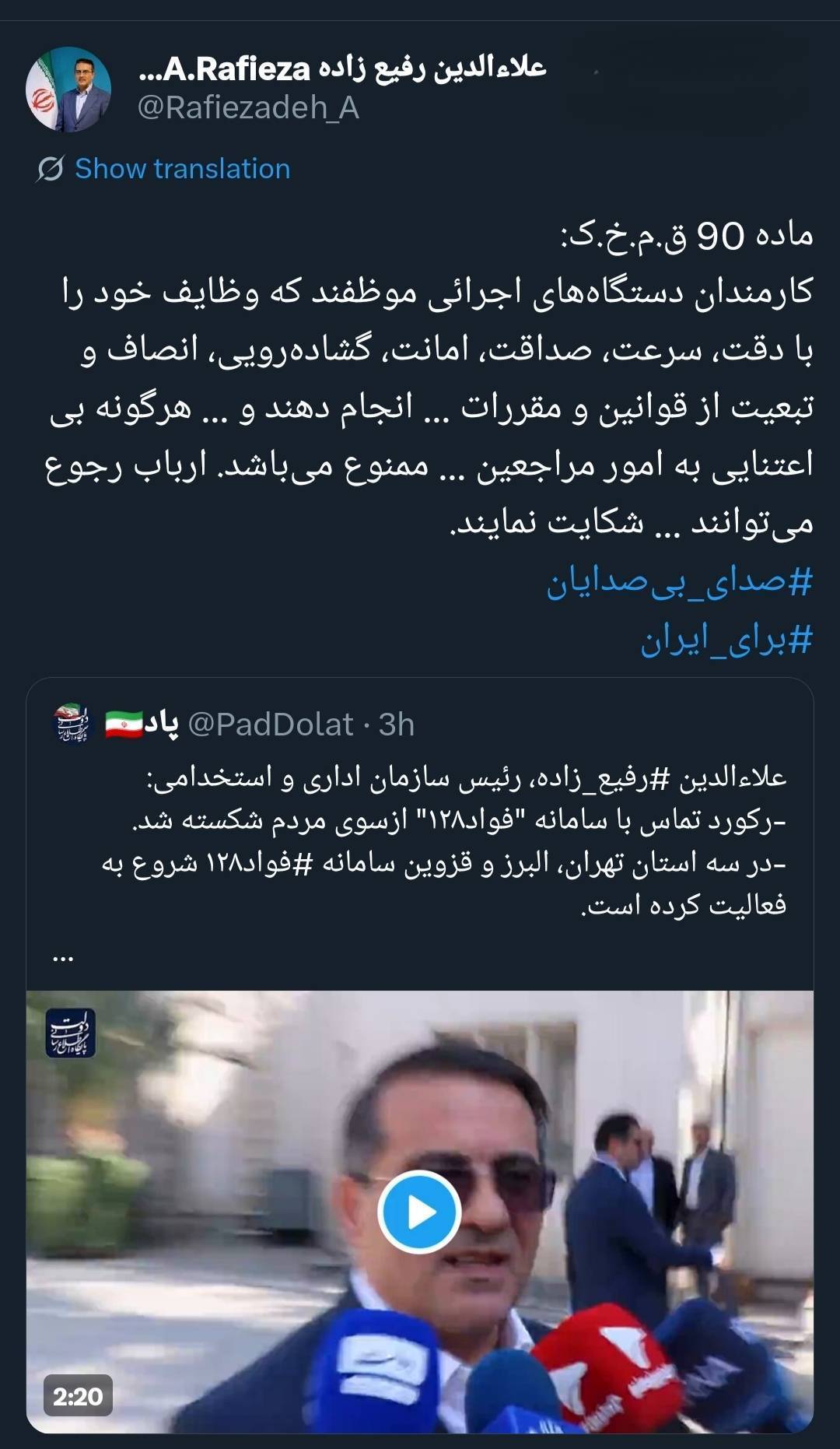Open the #برای_ایران hashtag
This screenshot has width=840, height=1449.
(726, 640)
